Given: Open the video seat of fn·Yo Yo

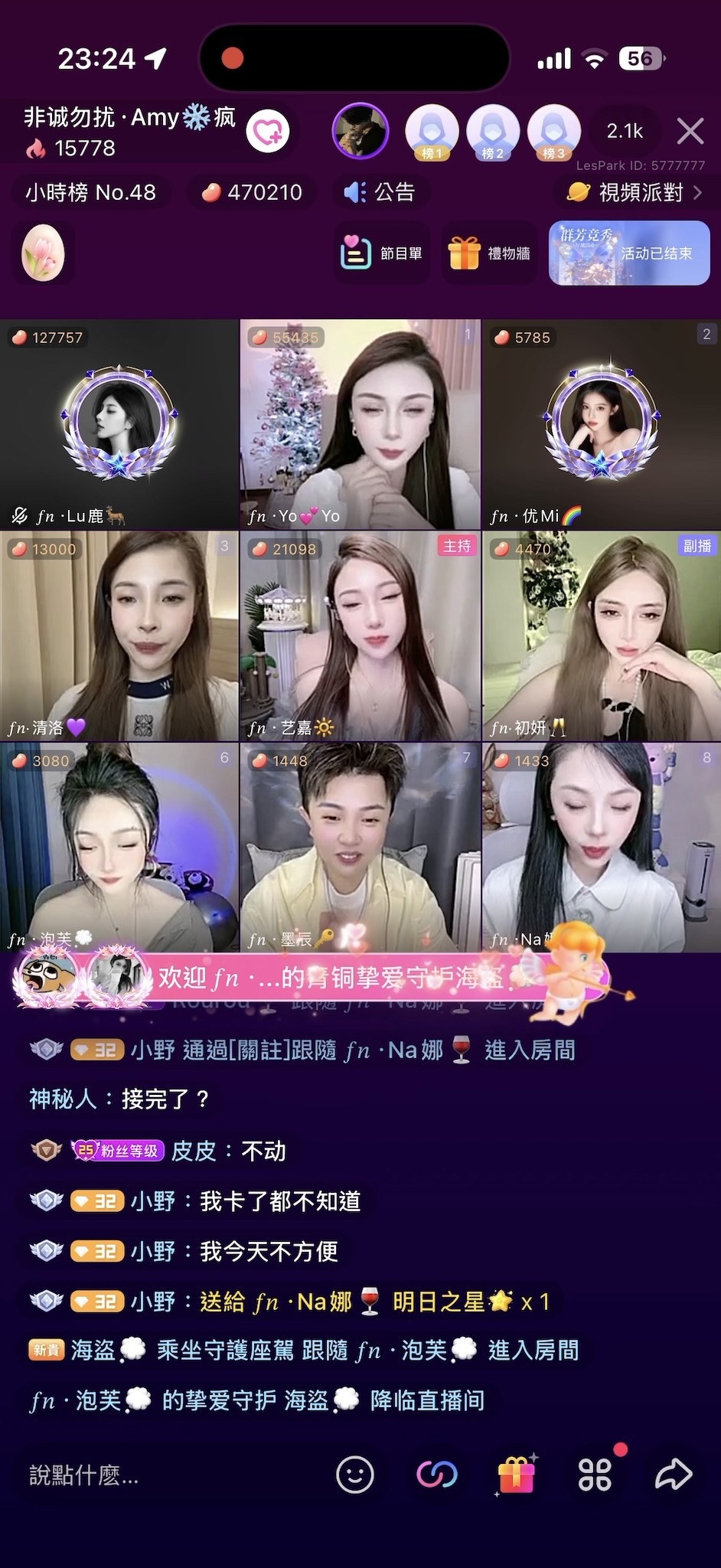Looking at the screenshot, I should pos(360,425).
